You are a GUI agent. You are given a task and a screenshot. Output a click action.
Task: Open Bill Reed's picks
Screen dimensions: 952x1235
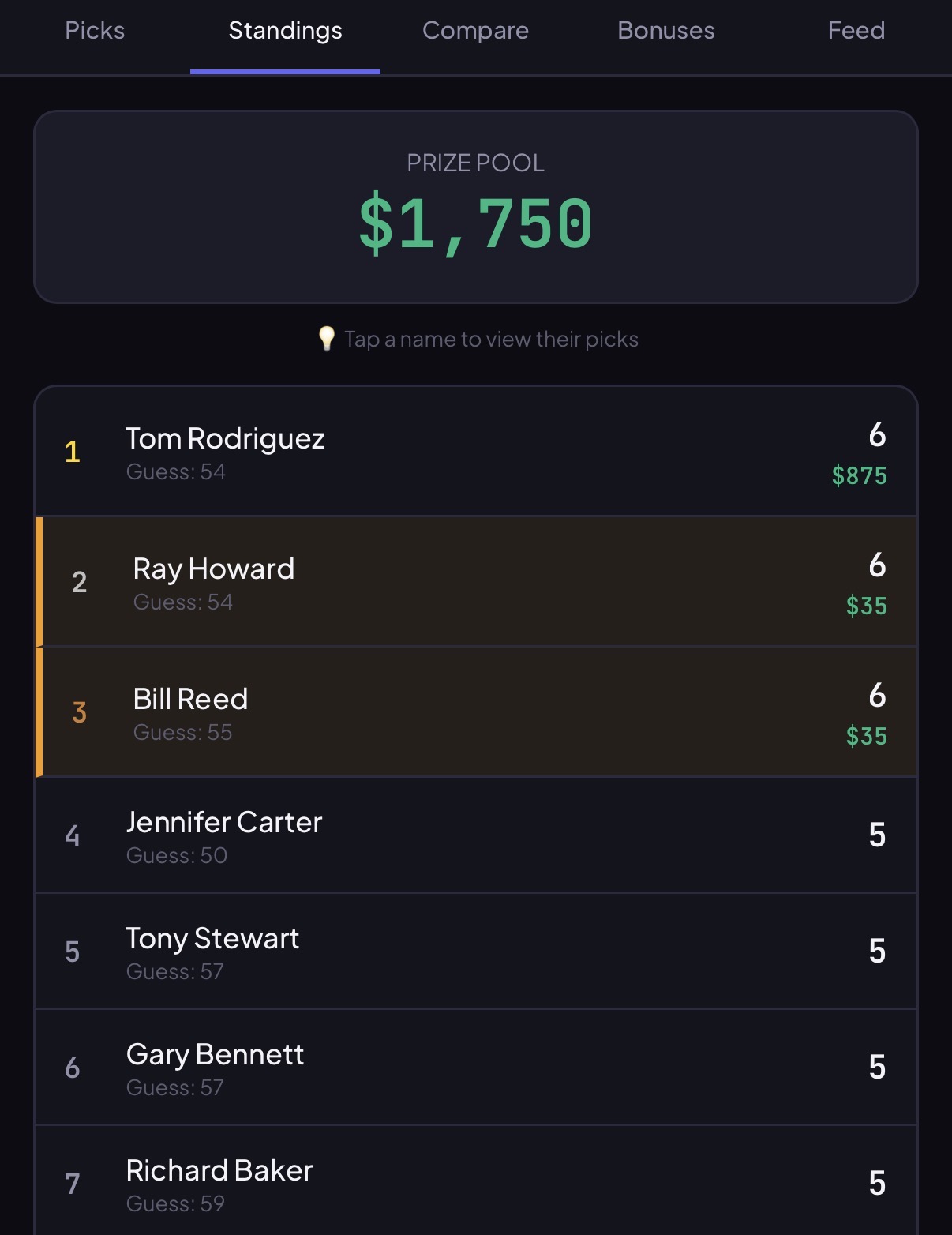[188, 699]
